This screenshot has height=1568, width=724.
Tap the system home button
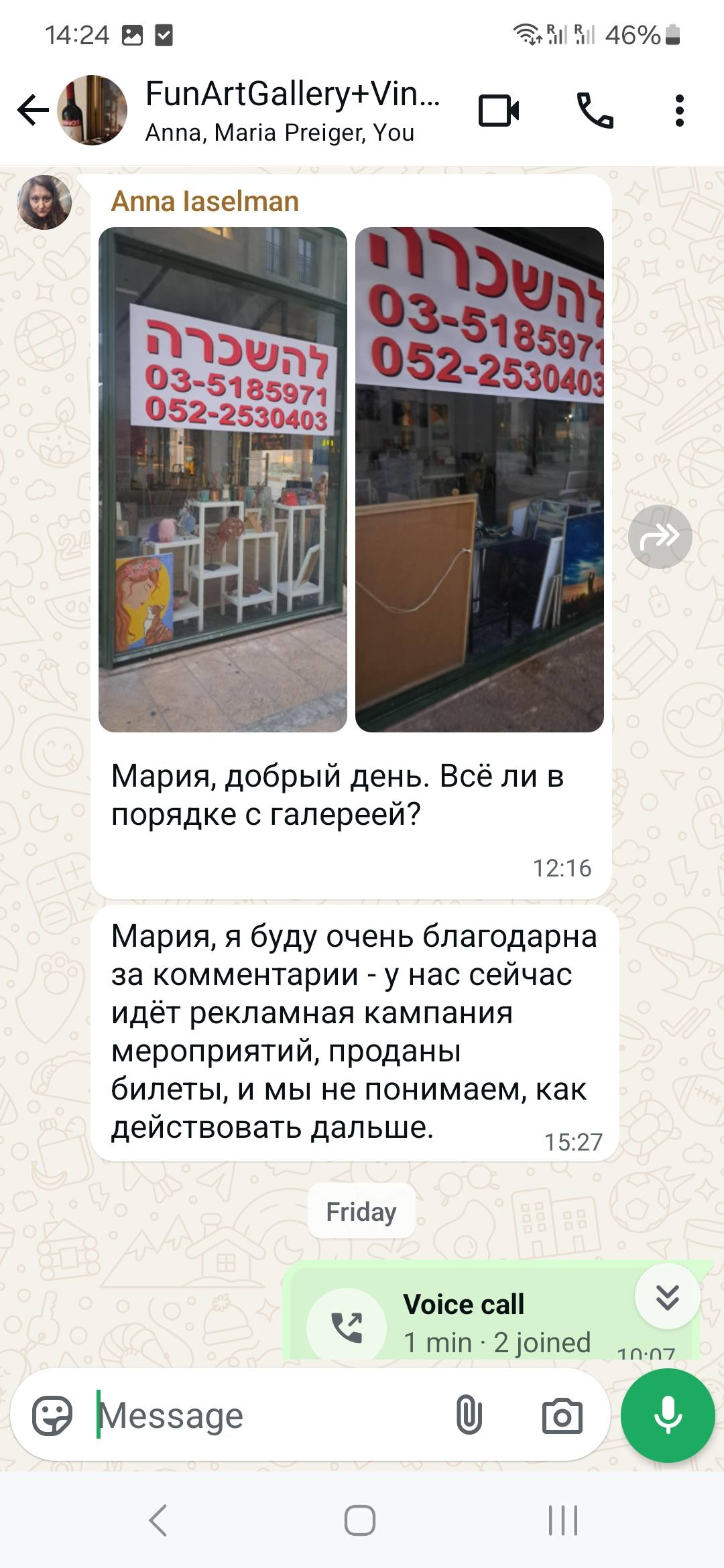(360, 1520)
